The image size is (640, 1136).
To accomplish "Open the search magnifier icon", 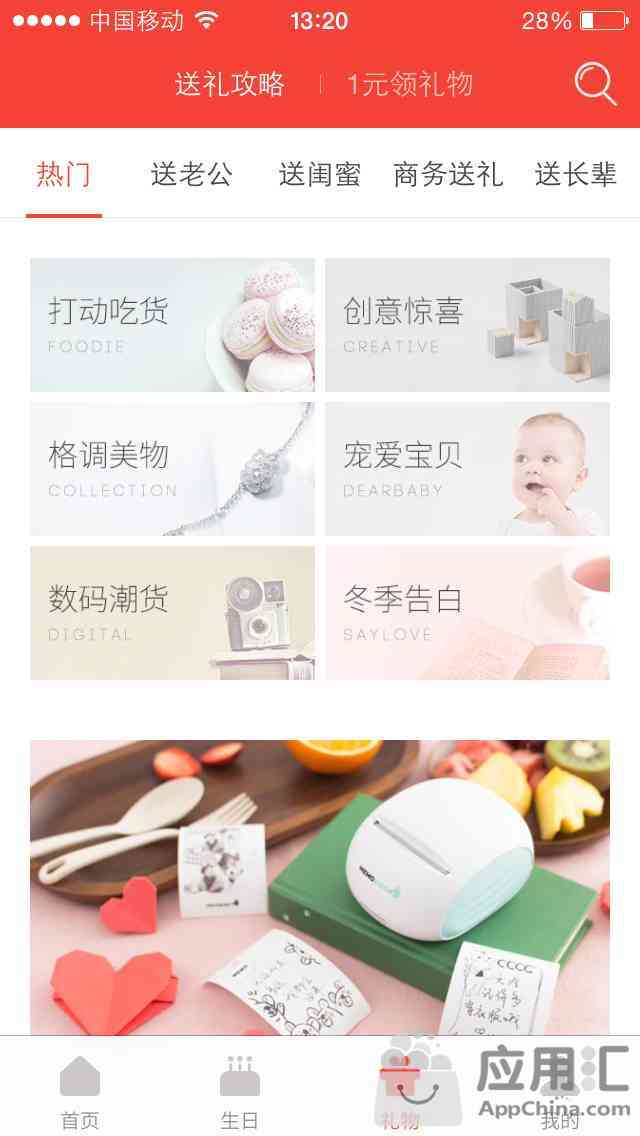I will pos(595,85).
